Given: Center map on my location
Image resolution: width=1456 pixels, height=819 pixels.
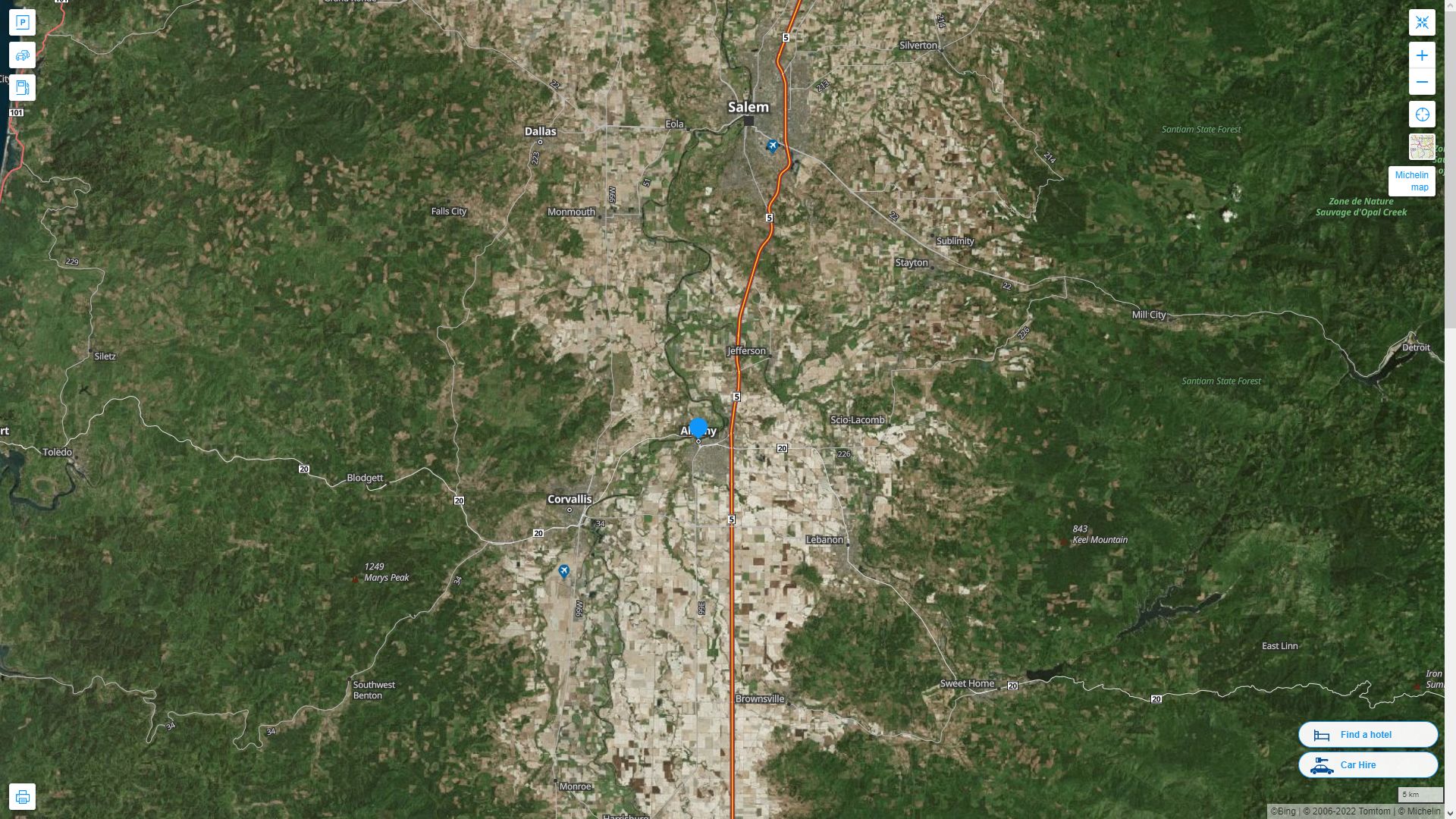Looking at the screenshot, I should point(1422,115).
